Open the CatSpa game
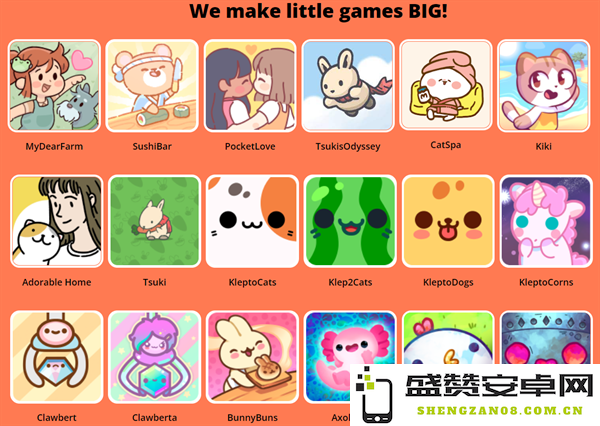600x426 pixels. tap(446, 87)
